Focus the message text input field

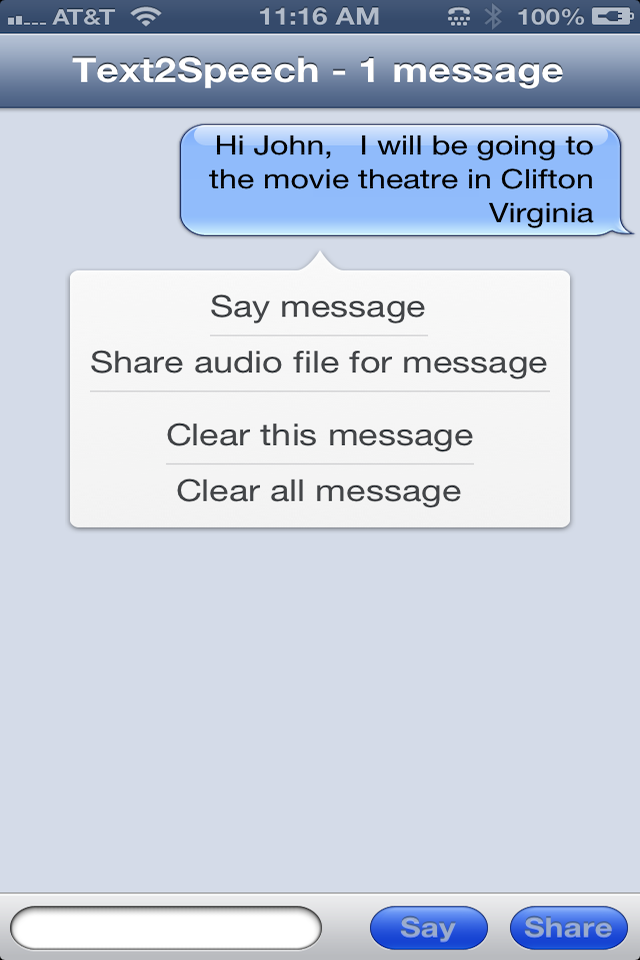[166, 928]
